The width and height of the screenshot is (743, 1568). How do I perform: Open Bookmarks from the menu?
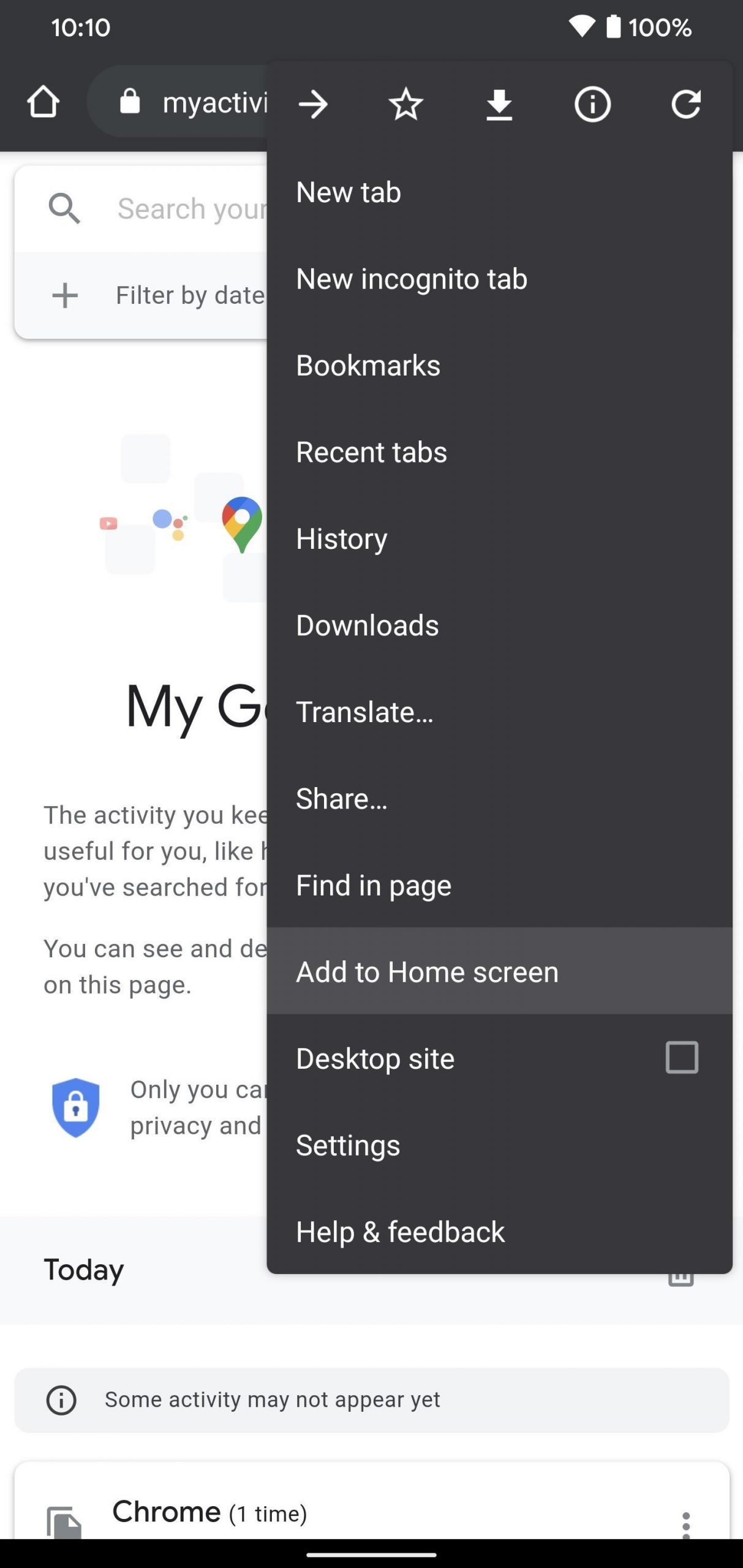(x=368, y=366)
